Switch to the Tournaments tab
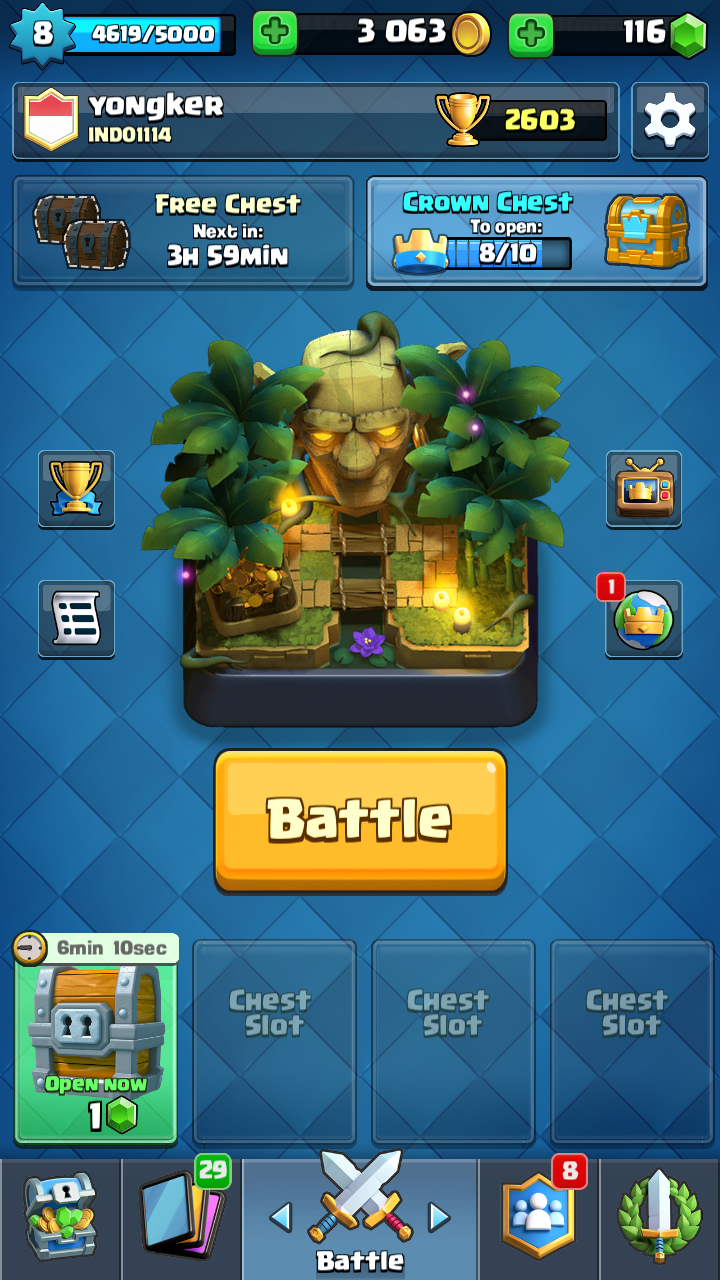Screen dimensions: 720x1280 coord(659,1216)
